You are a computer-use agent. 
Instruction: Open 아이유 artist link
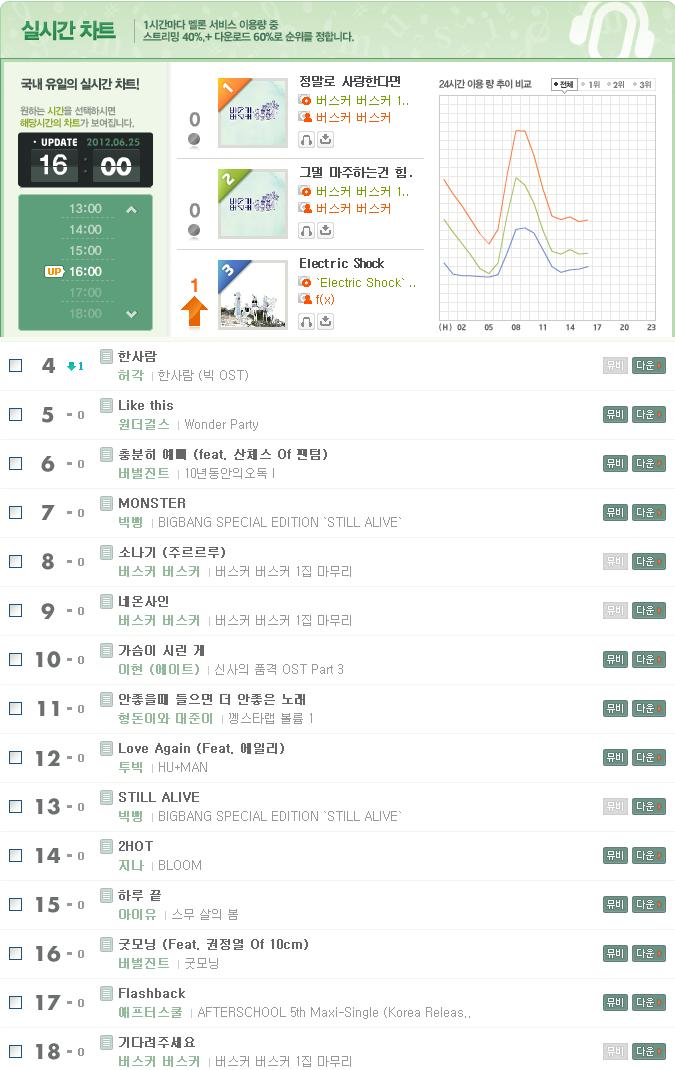coord(137,914)
